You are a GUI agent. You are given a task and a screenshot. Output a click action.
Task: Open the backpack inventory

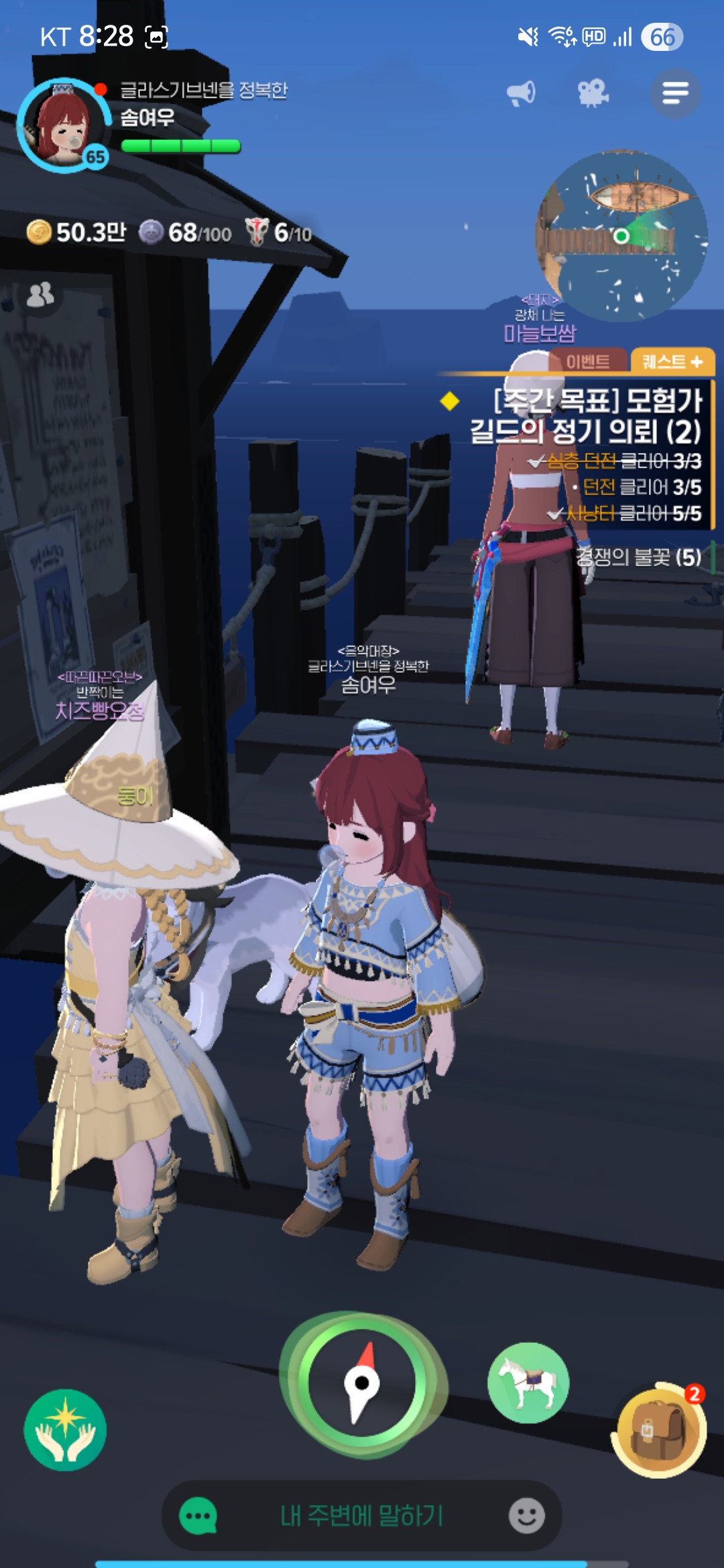click(659, 1430)
